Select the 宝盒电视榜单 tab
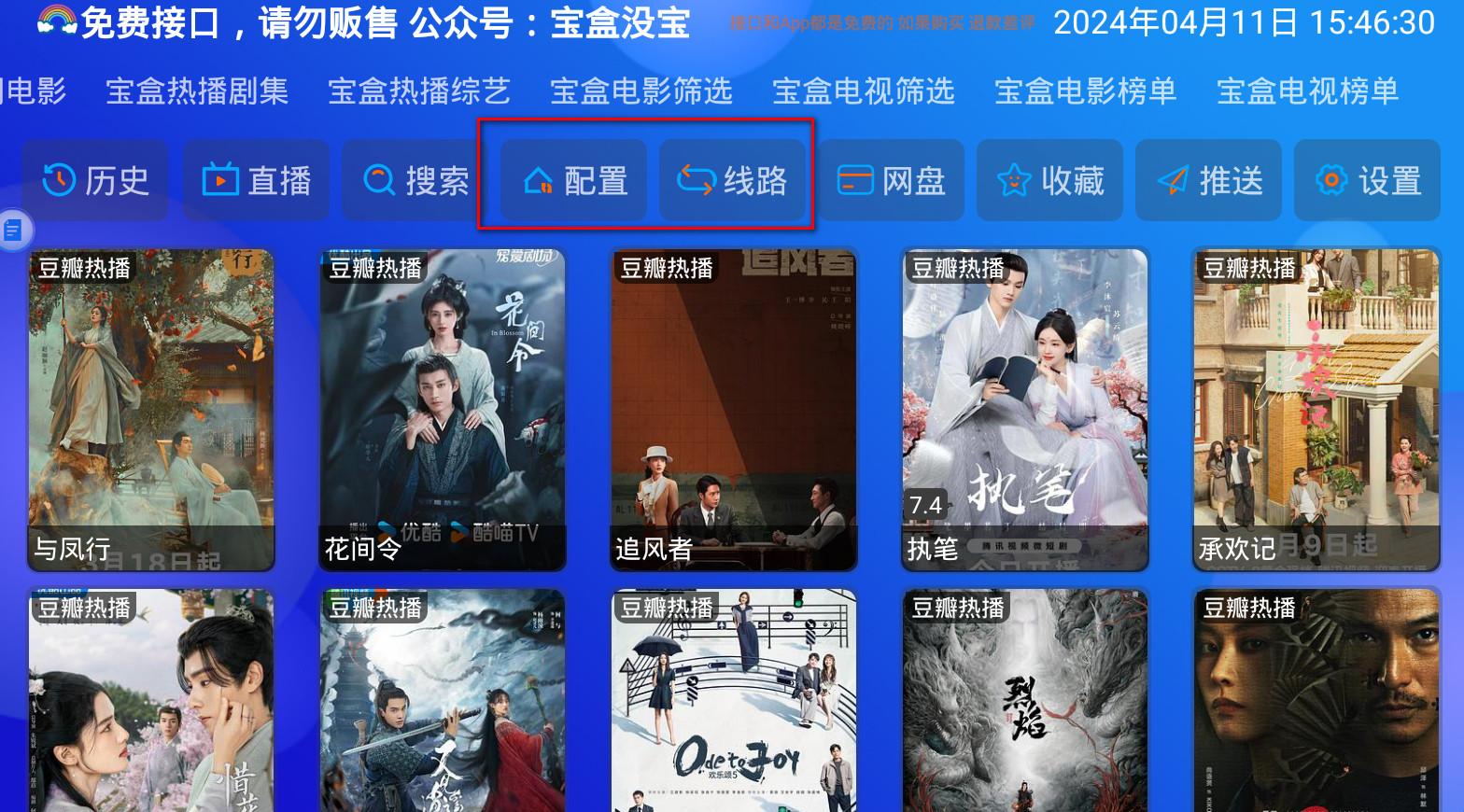The height and width of the screenshot is (812, 1464). click(1308, 91)
